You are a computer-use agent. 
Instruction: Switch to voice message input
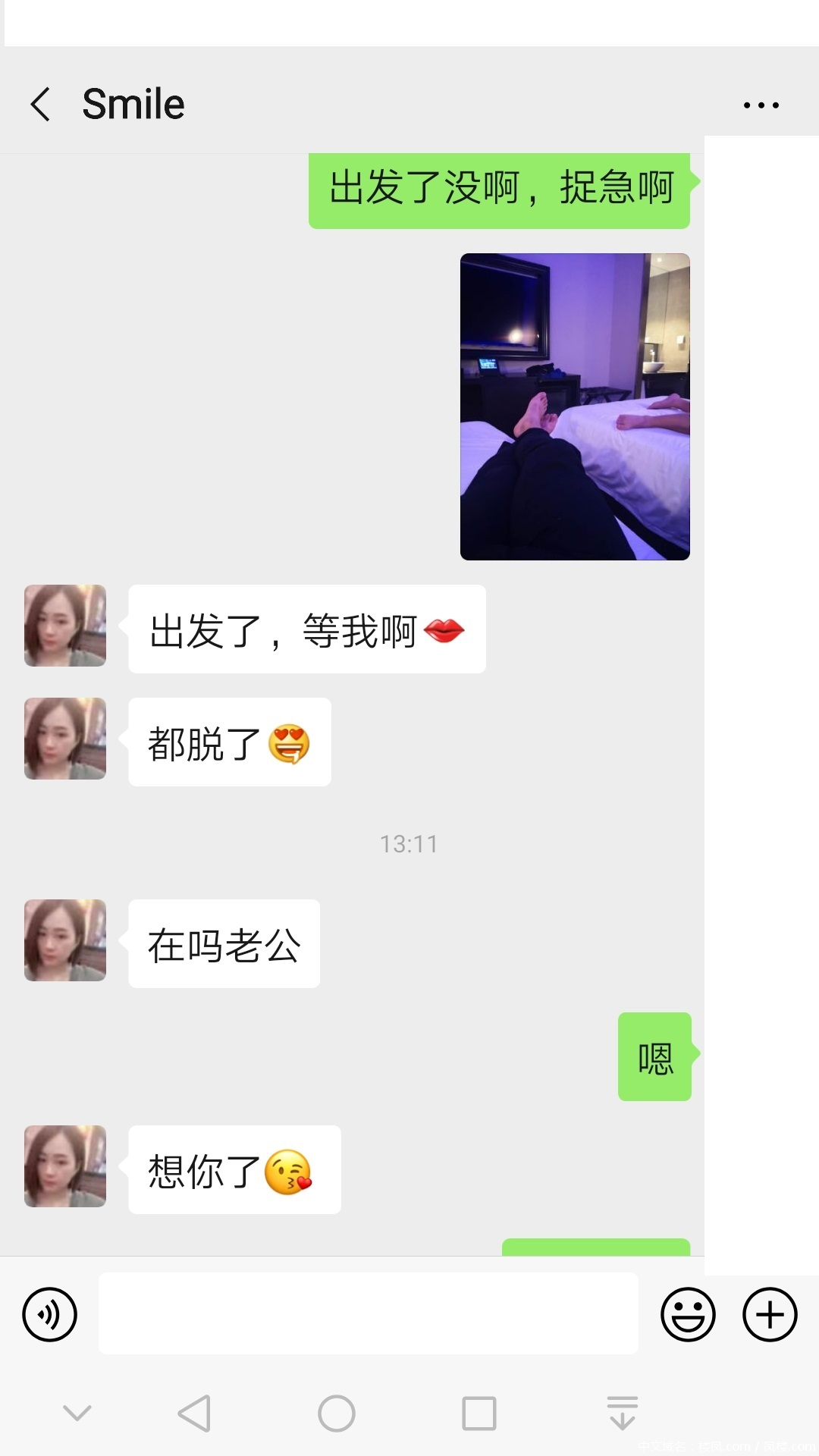tap(50, 1314)
